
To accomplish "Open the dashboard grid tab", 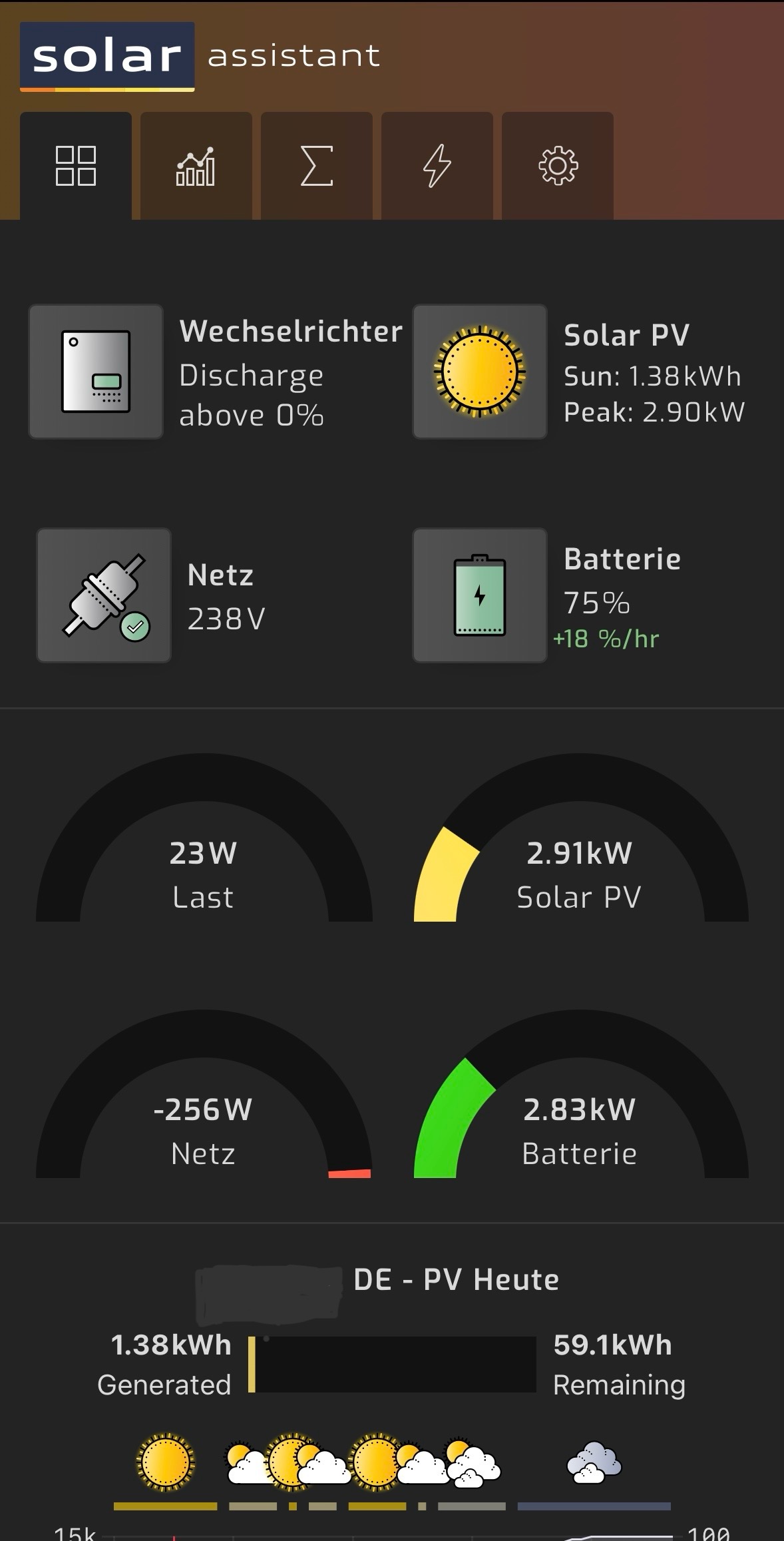I will 76,166.
